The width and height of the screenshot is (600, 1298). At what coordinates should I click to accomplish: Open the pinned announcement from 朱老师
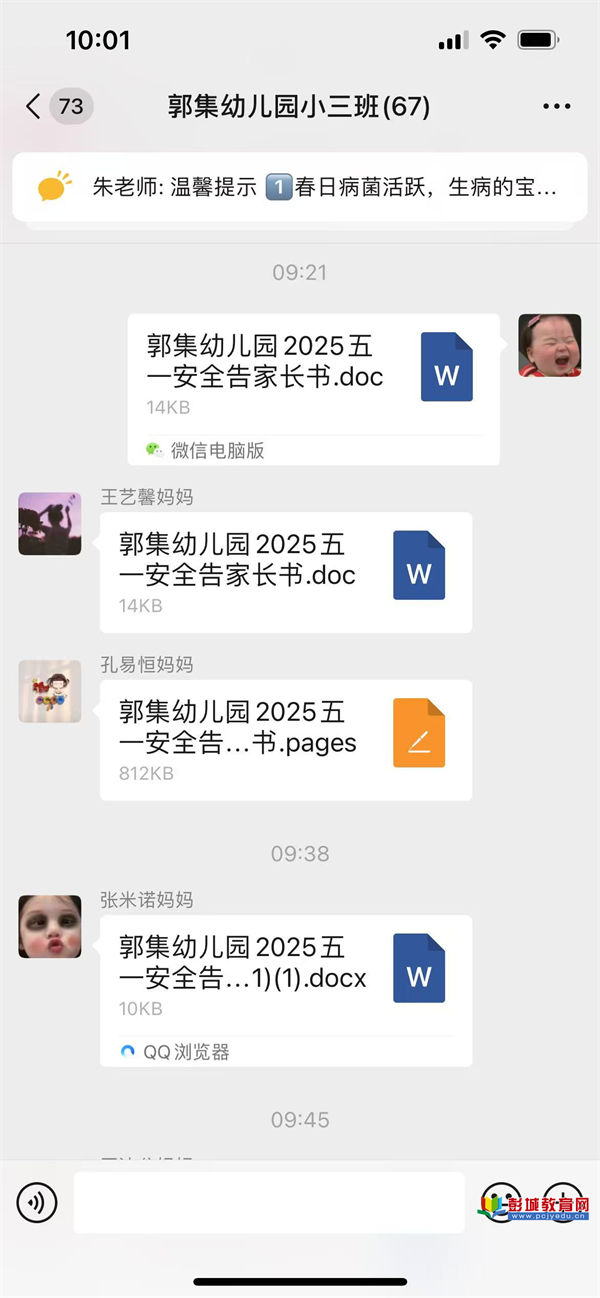coord(300,187)
